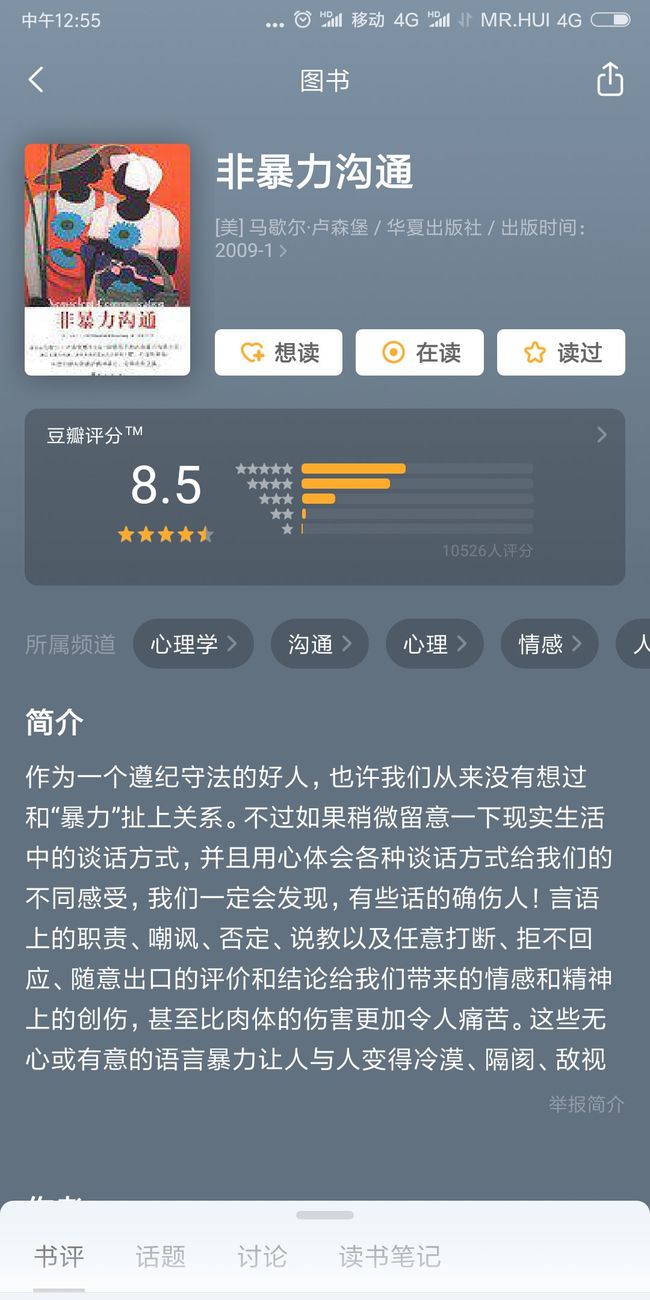Tap 举报简介 to report the summary
Image resolution: width=650 pixels, height=1300 pixels.
click(x=586, y=1104)
